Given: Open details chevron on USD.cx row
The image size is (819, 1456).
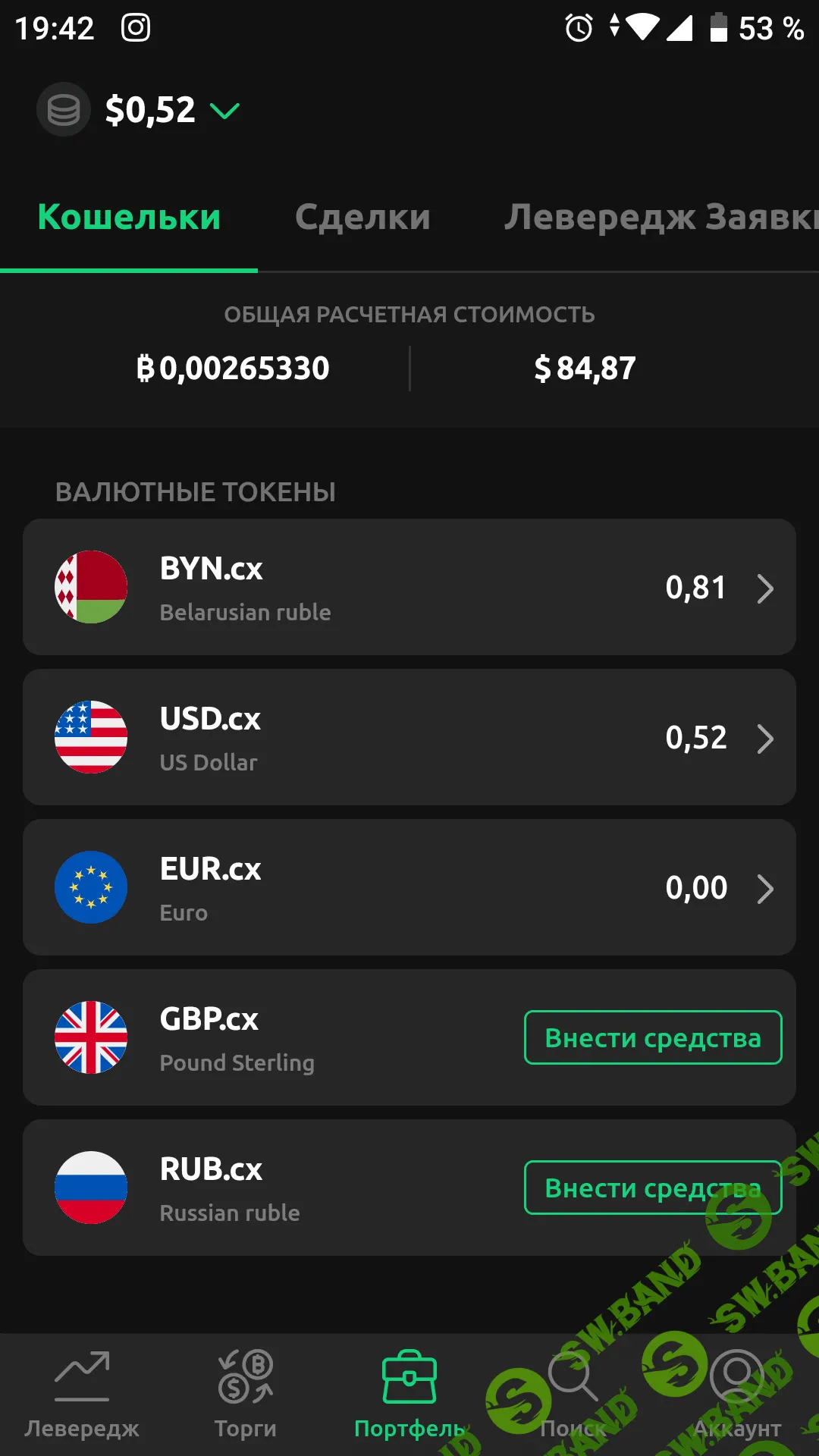Looking at the screenshot, I should [766, 738].
